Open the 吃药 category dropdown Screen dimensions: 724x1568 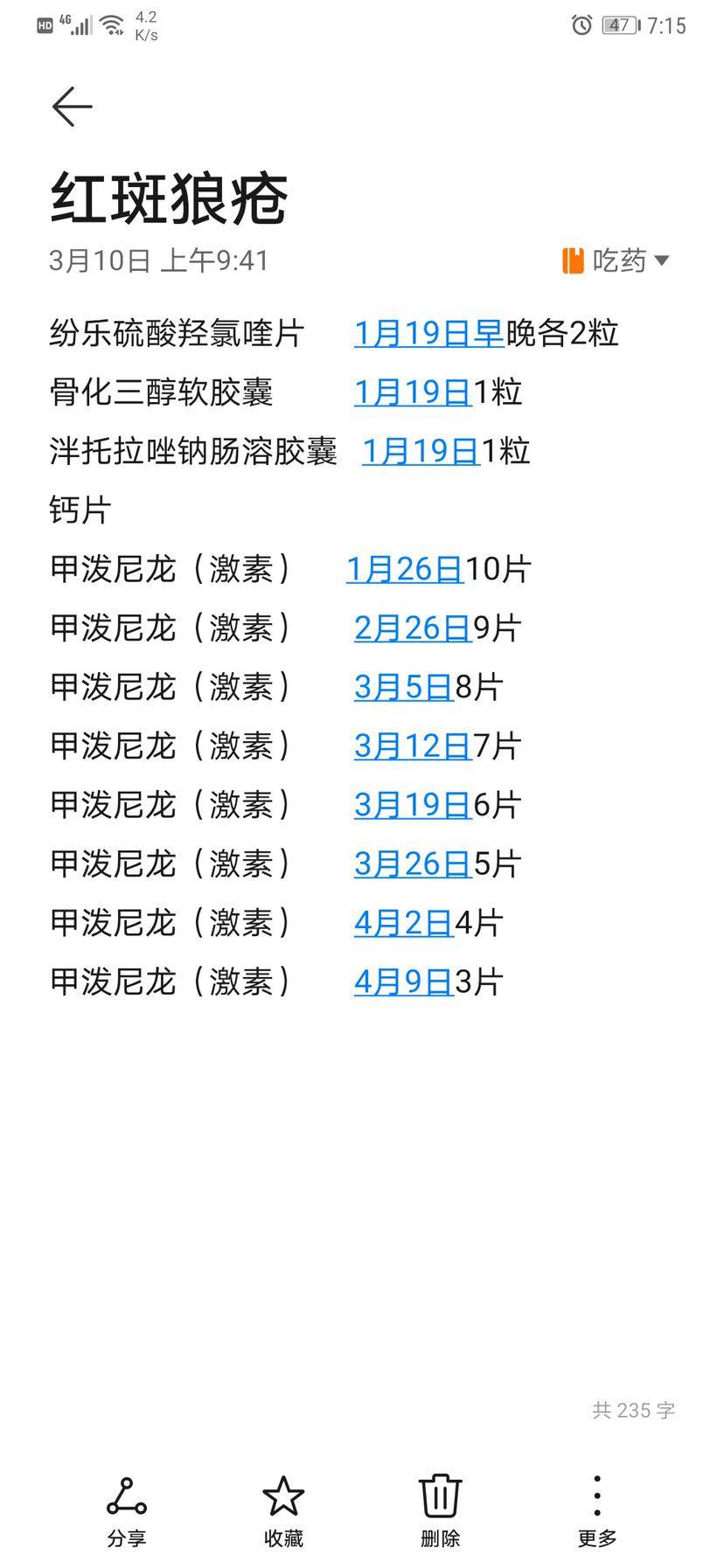click(617, 260)
